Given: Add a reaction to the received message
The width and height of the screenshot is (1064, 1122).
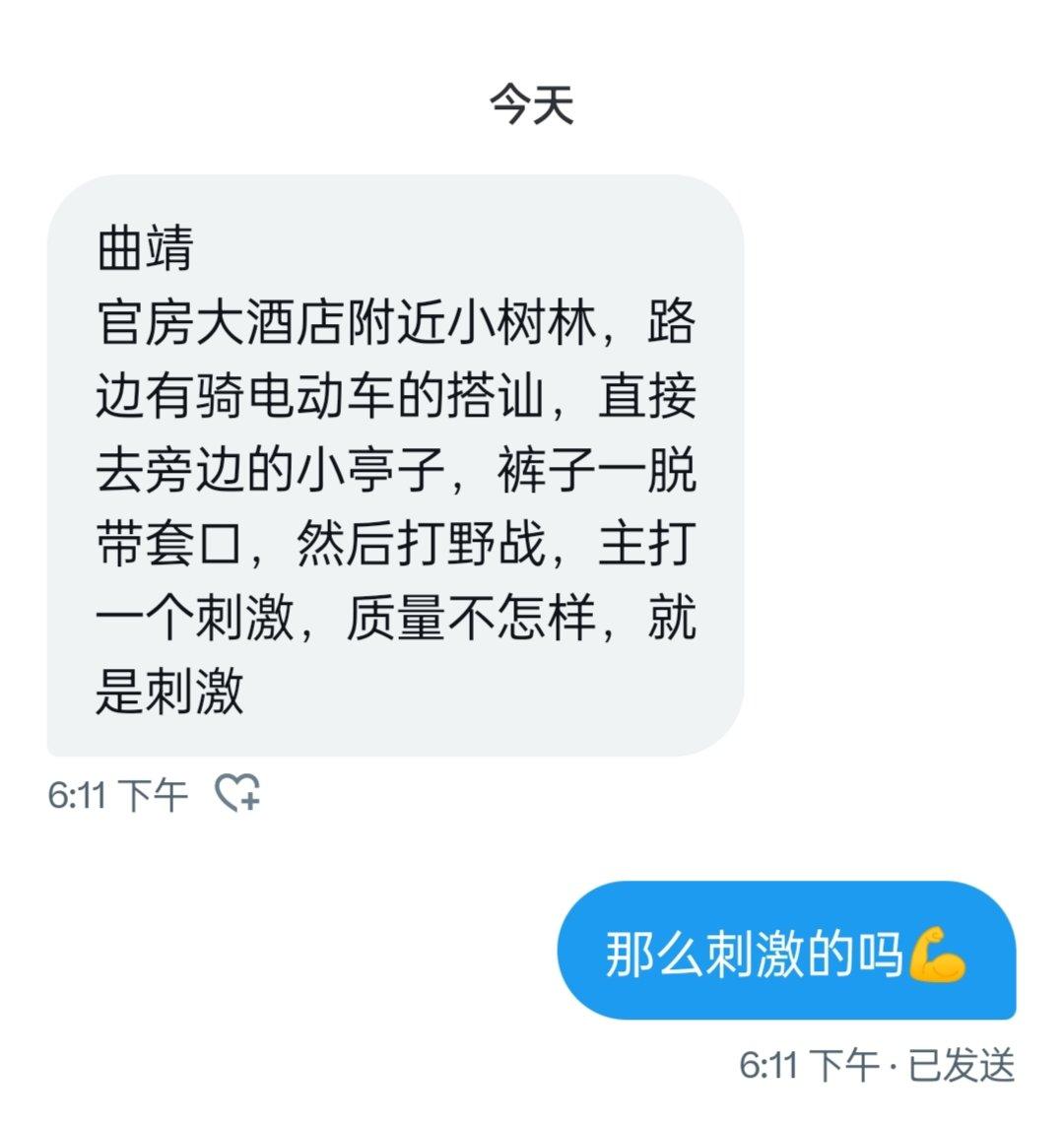Looking at the screenshot, I should pyautogui.click(x=237, y=792).
